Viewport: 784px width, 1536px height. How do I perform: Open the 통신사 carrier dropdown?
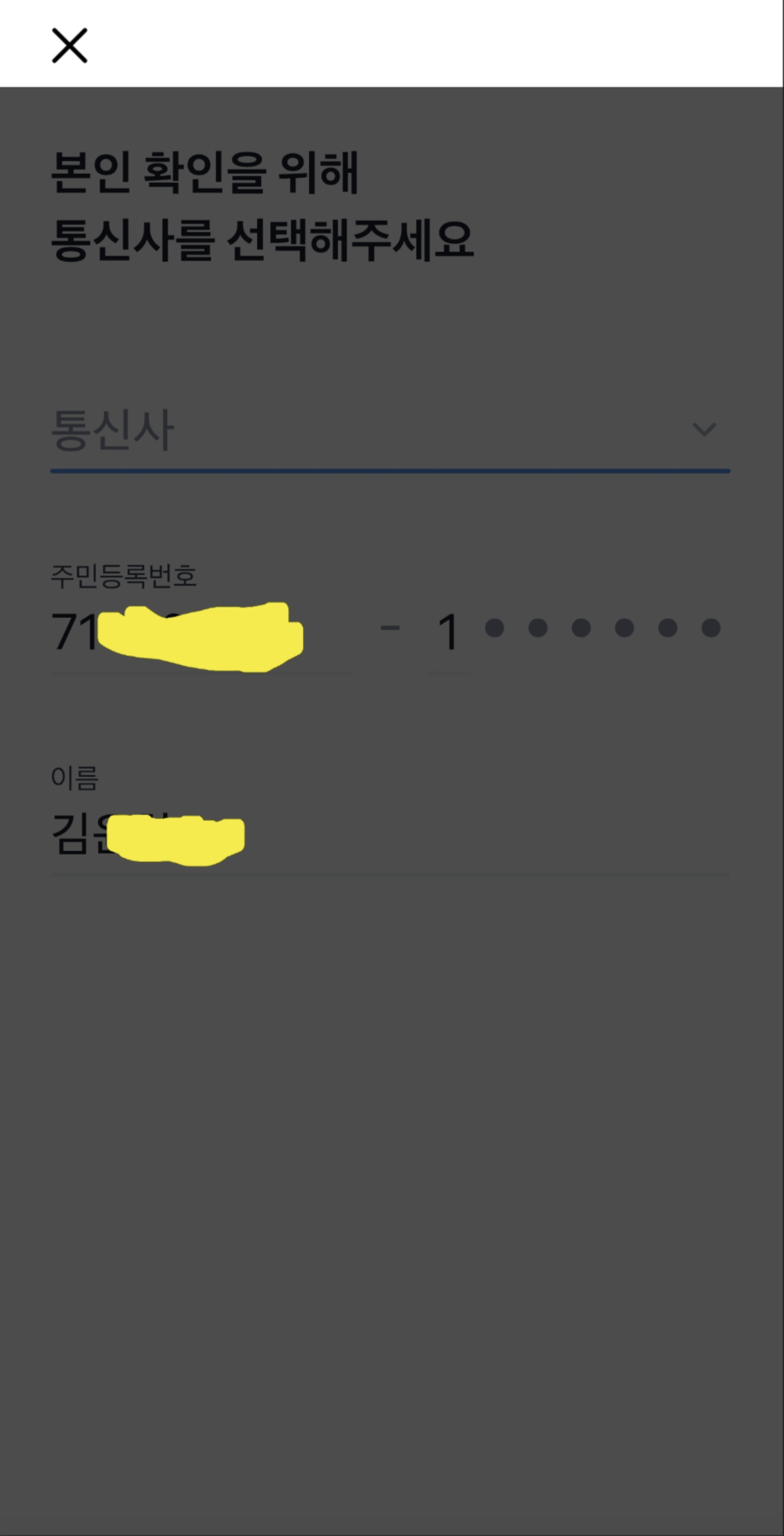(390, 431)
